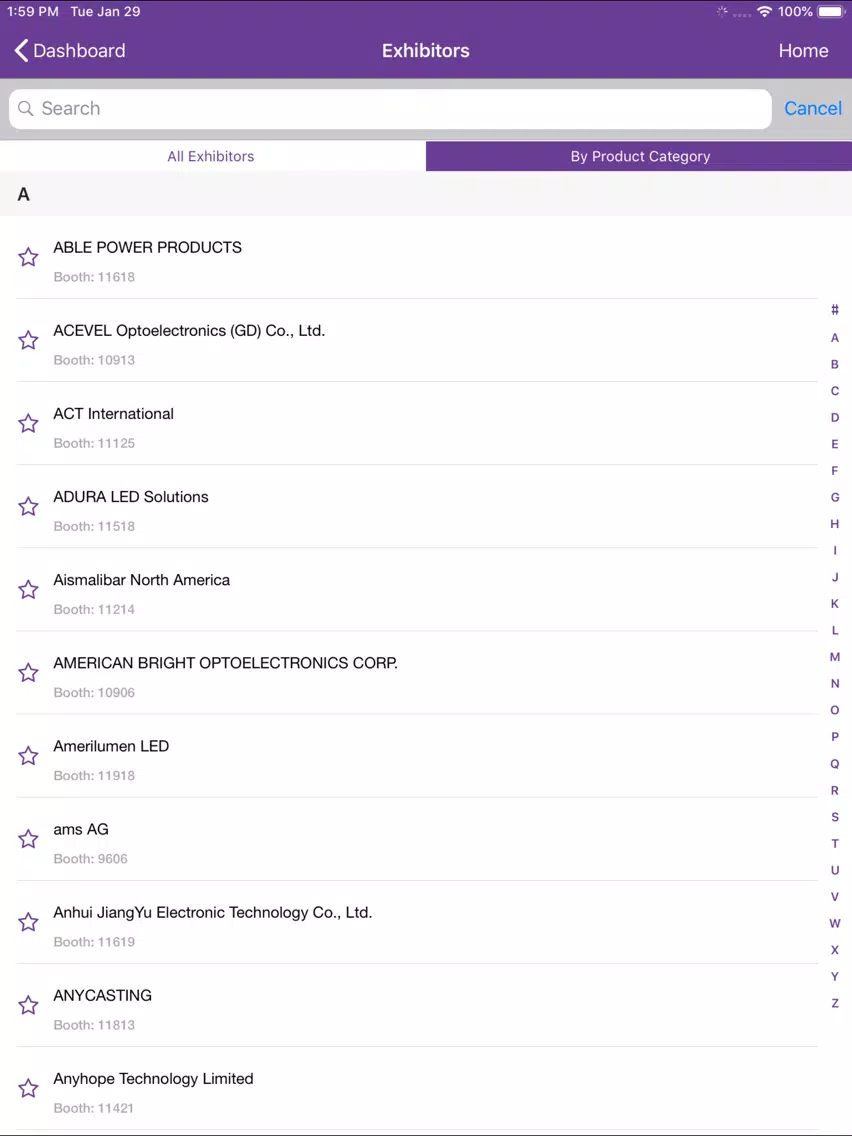852x1136 pixels.
Task: Open the Amerilumen LED listing
Action: [111, 746]
